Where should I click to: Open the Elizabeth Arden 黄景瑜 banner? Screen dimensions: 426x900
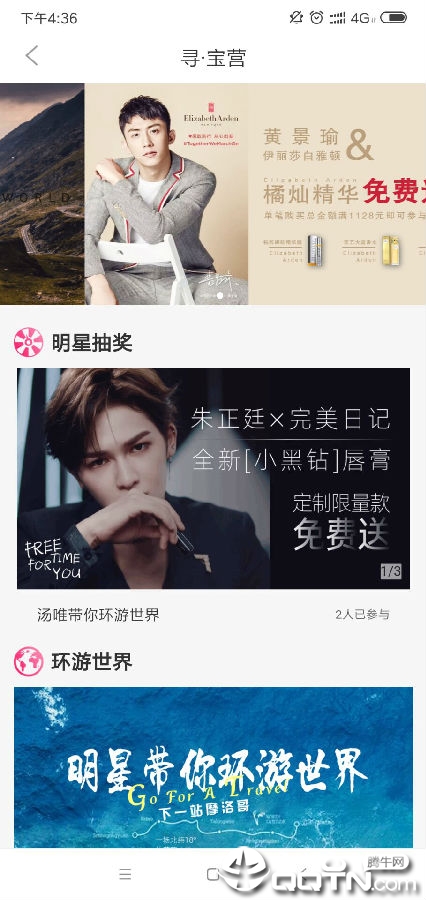tap(255, 194)
